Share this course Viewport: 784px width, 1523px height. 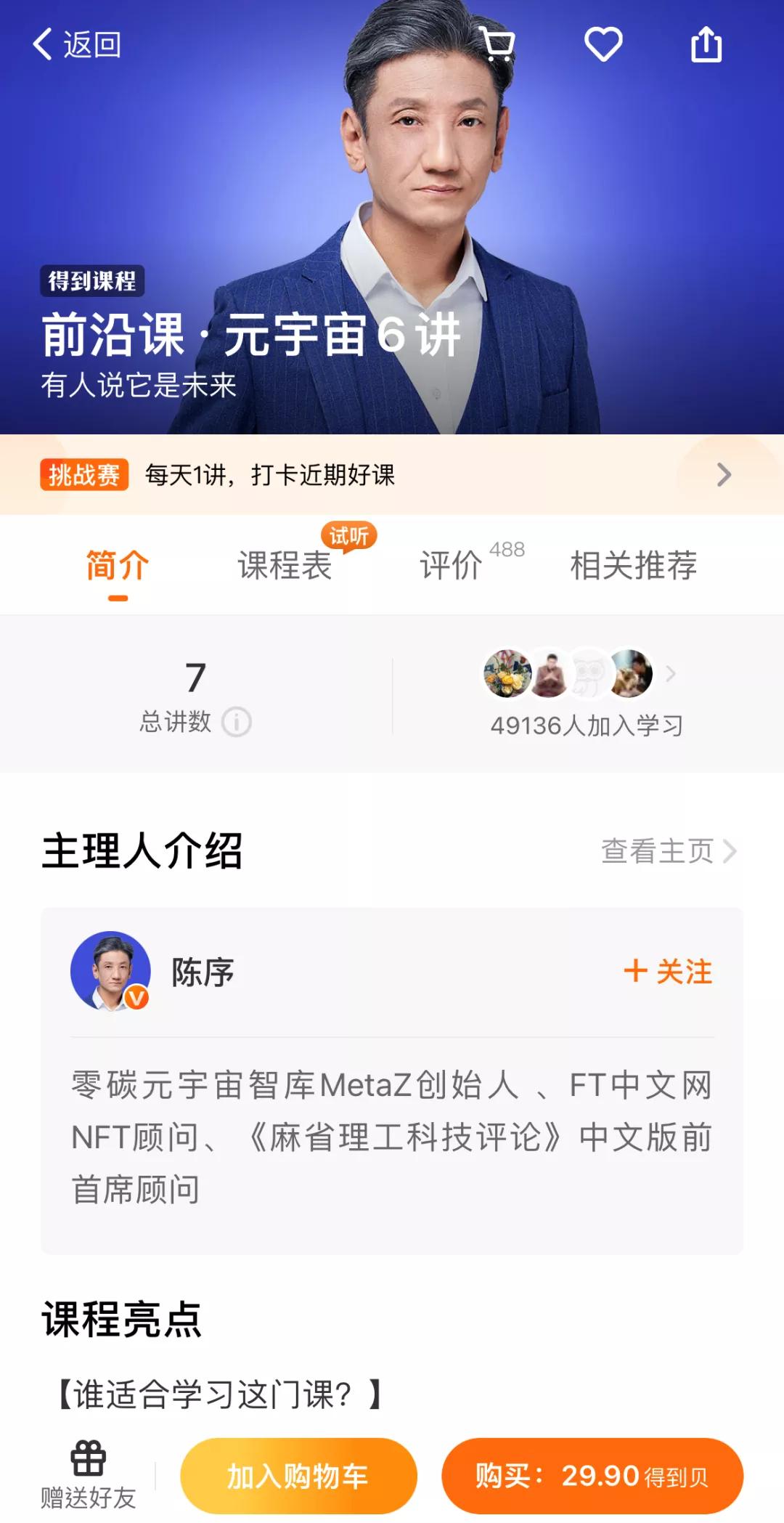tap(706, 45)
